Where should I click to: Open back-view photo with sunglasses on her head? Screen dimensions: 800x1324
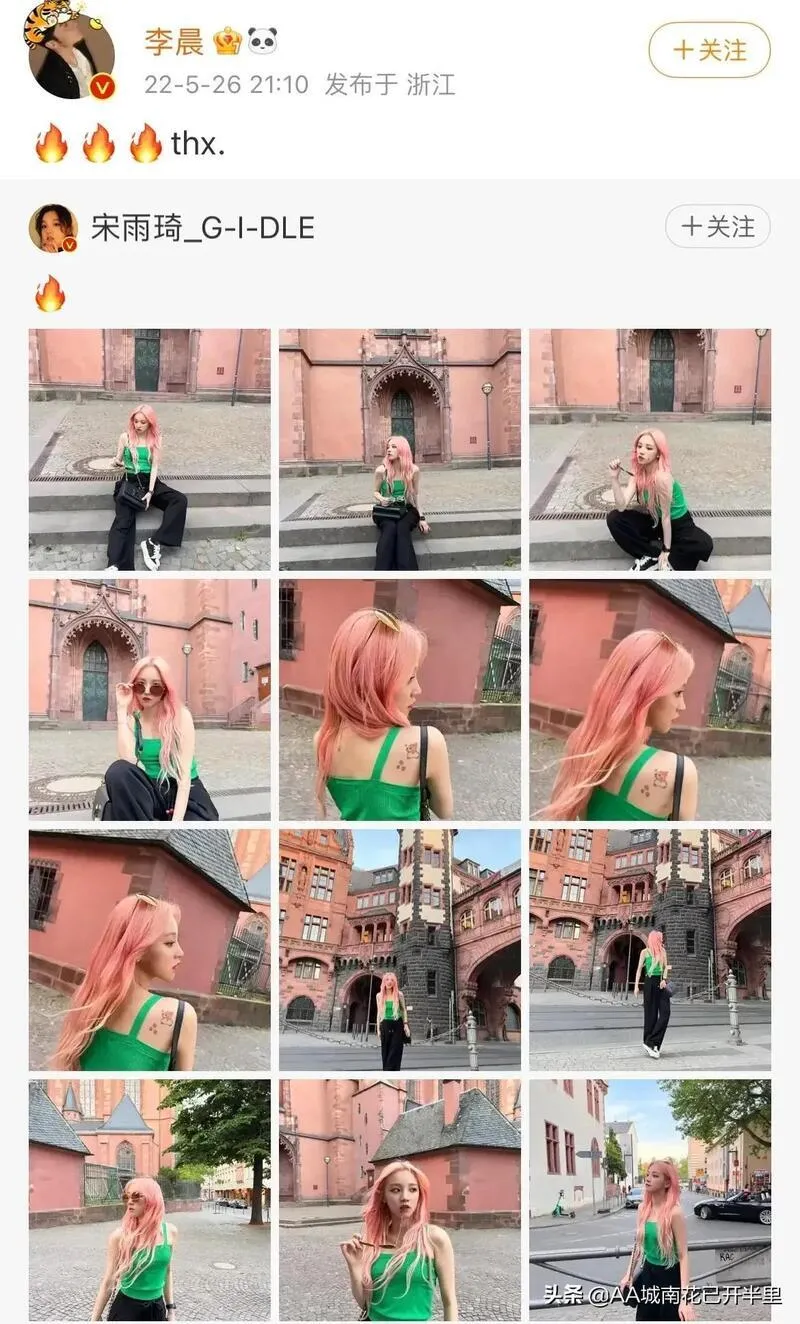click(x=399, y=699)
